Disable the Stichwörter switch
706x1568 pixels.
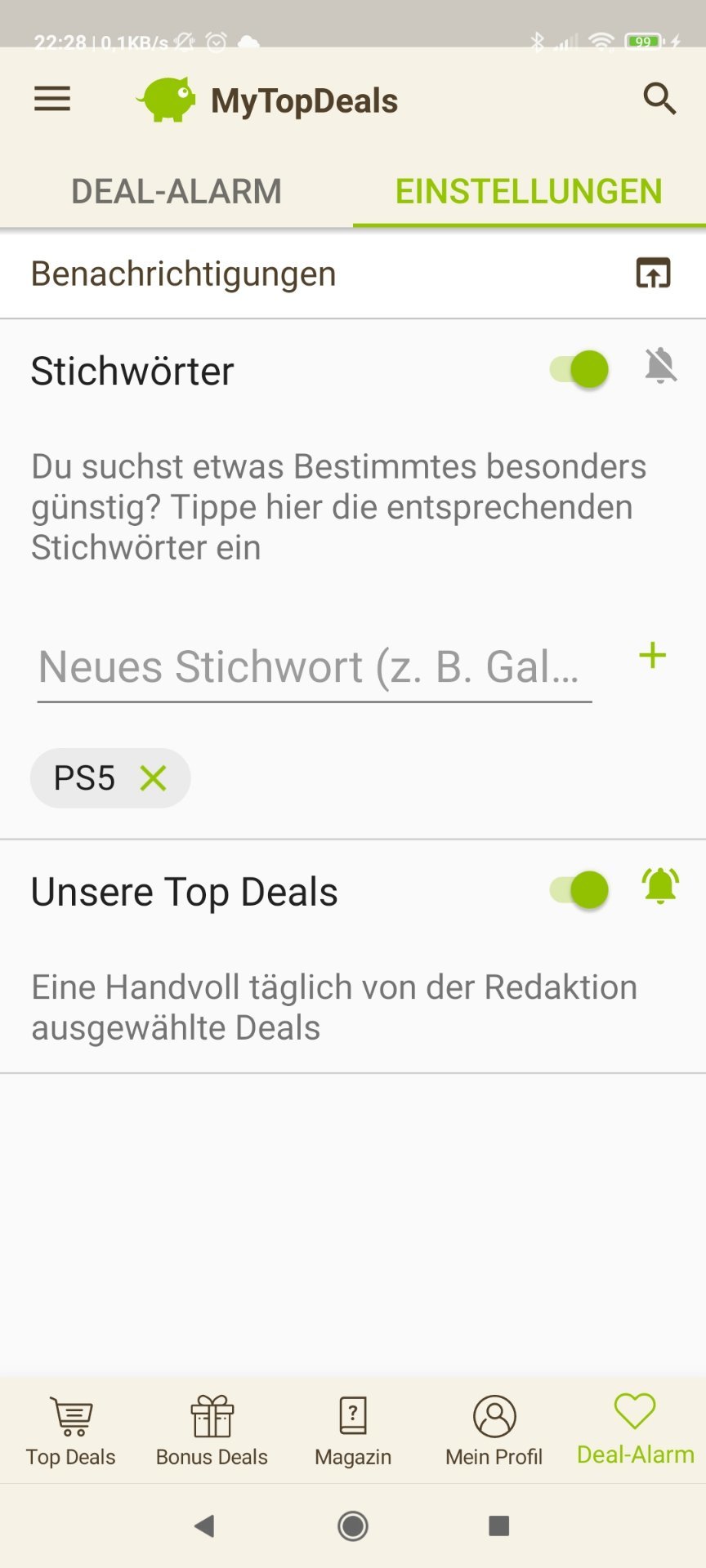pos(579,370)
